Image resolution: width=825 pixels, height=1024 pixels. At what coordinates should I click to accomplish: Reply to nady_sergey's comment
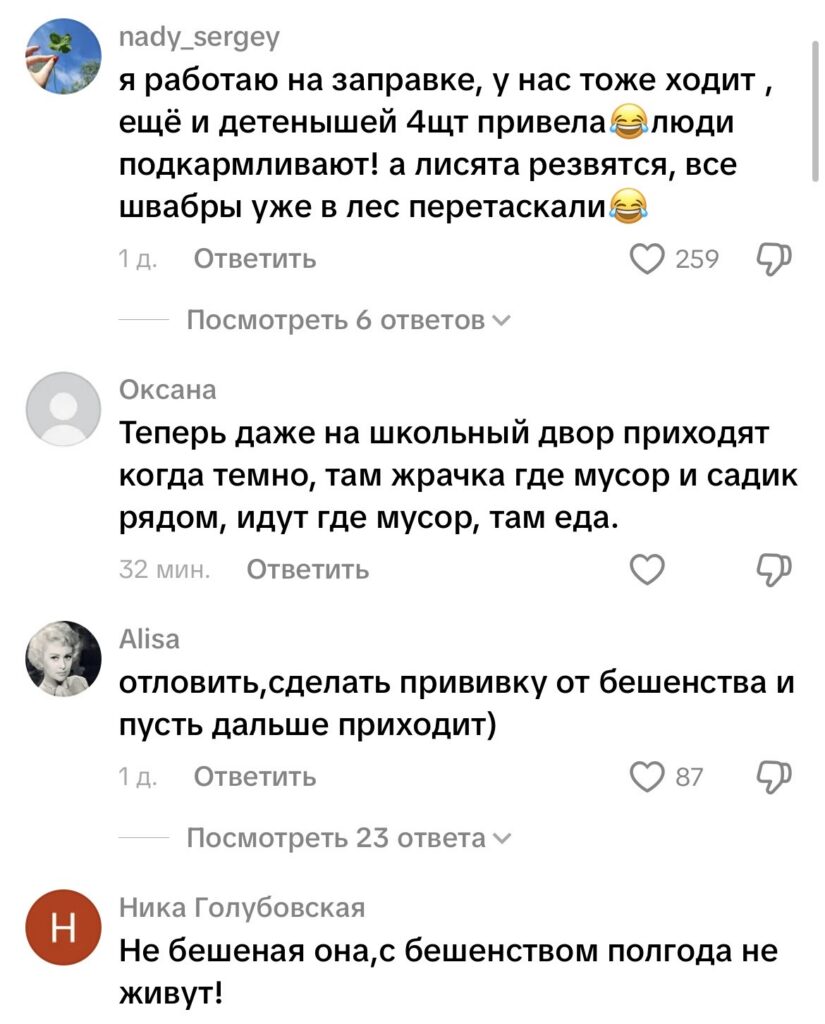(254, 260)
